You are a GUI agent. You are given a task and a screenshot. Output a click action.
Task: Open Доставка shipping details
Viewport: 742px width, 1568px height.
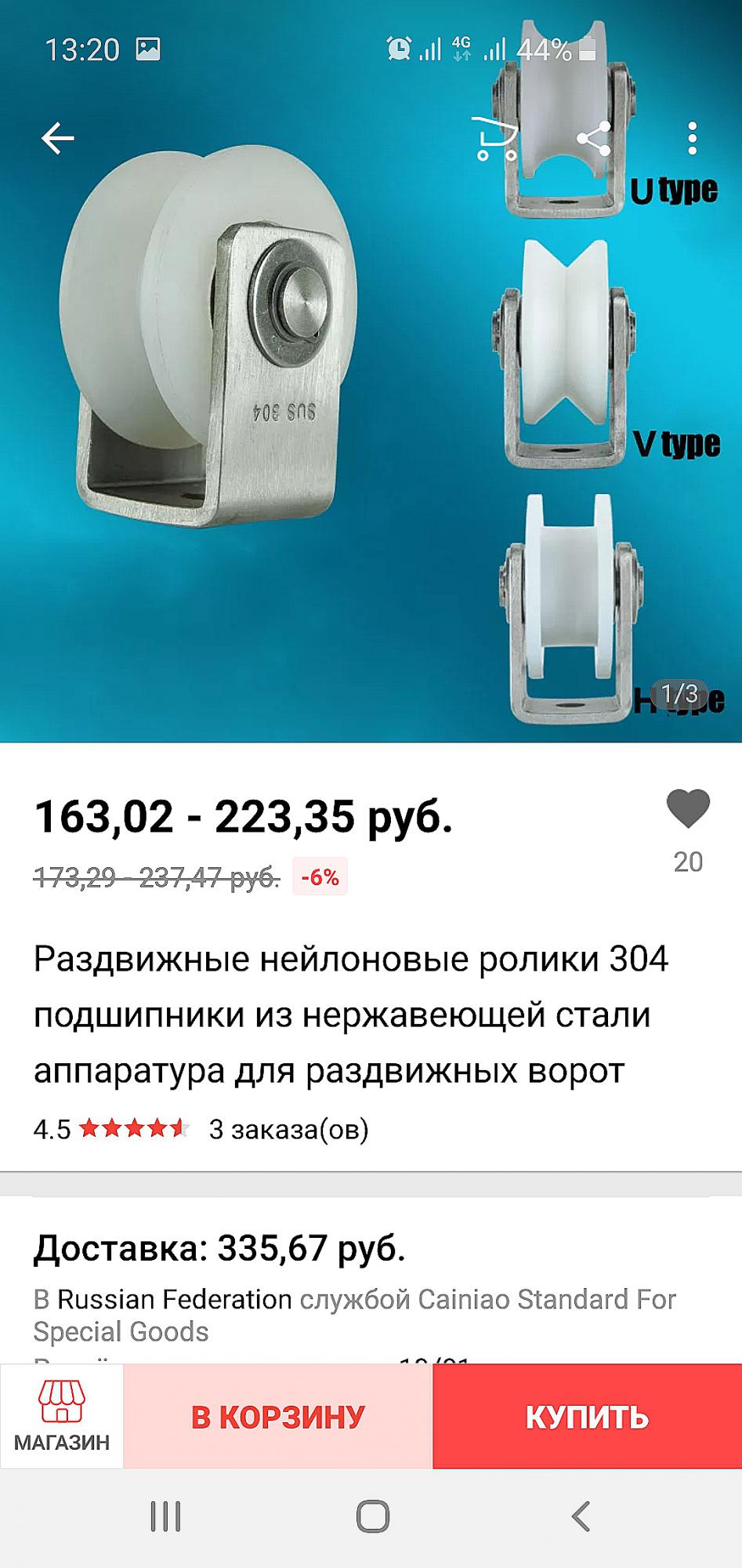pyautogui.click(x=219, y=1248)
